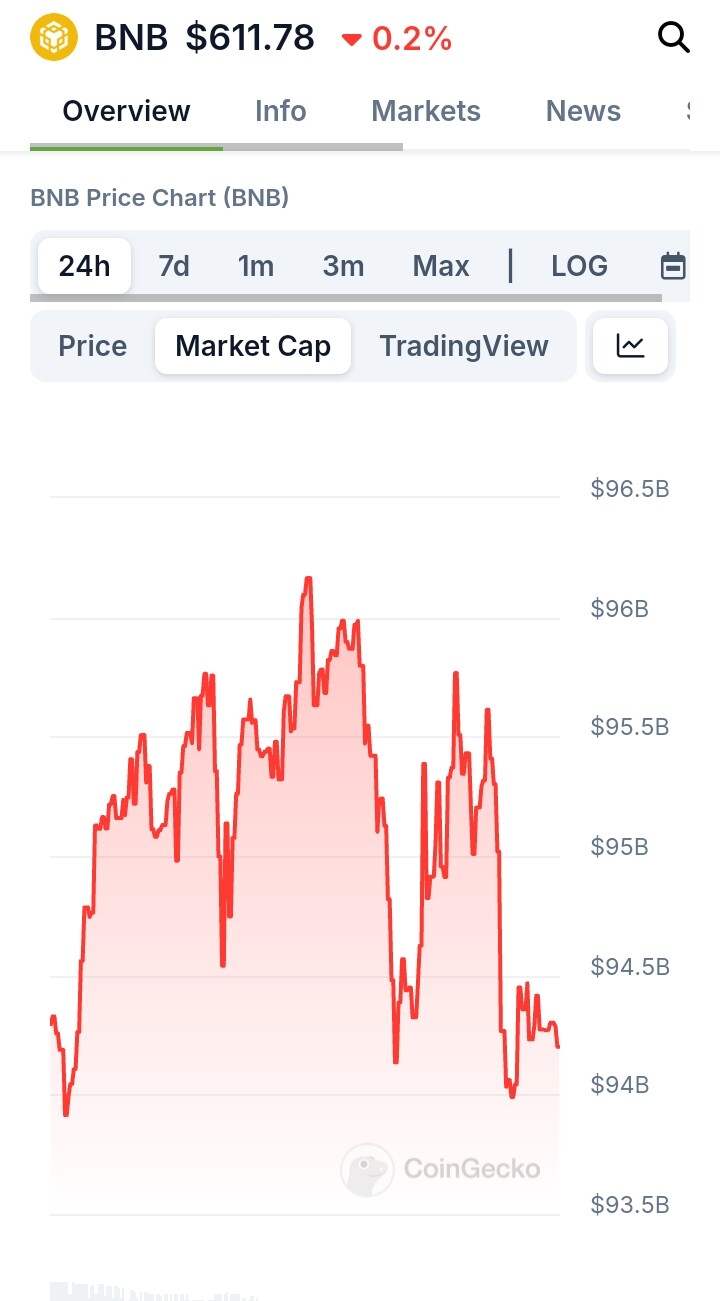Viewport: 720px width, 1301px height.
Task: Open the calendar date picker
Action: (674, 266)
